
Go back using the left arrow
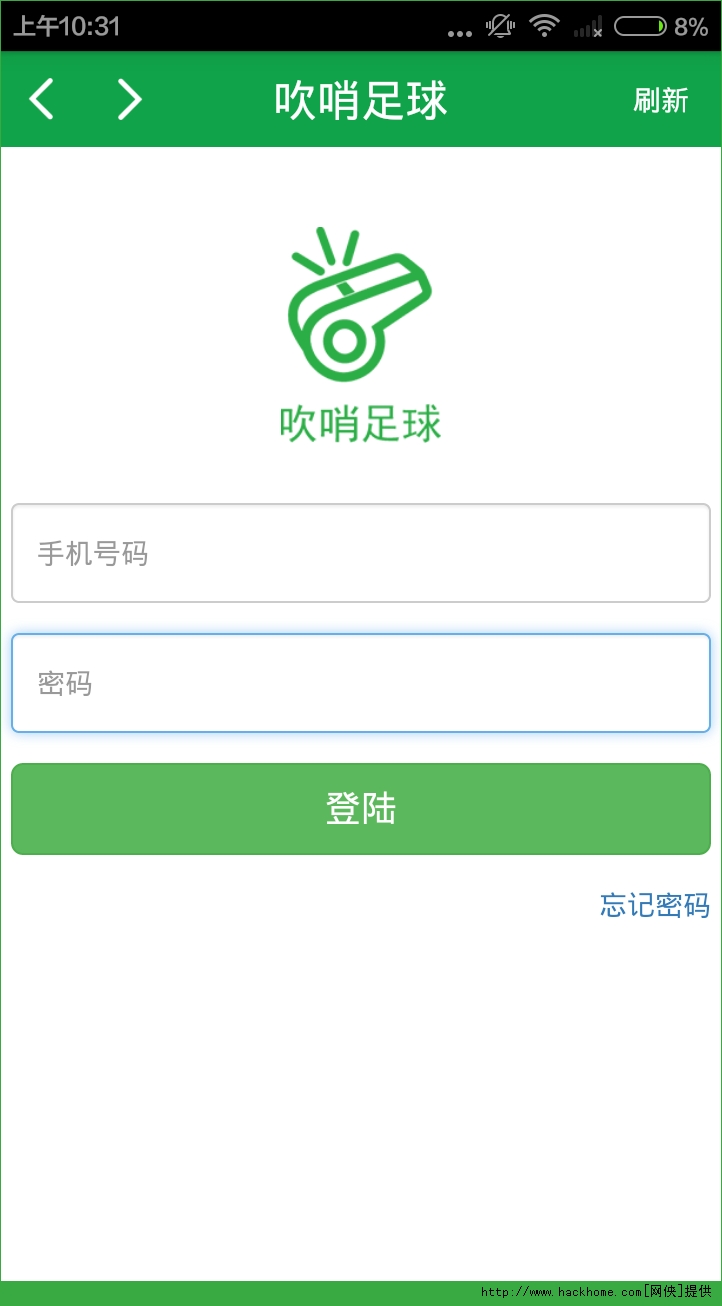(x=42, y=100)
